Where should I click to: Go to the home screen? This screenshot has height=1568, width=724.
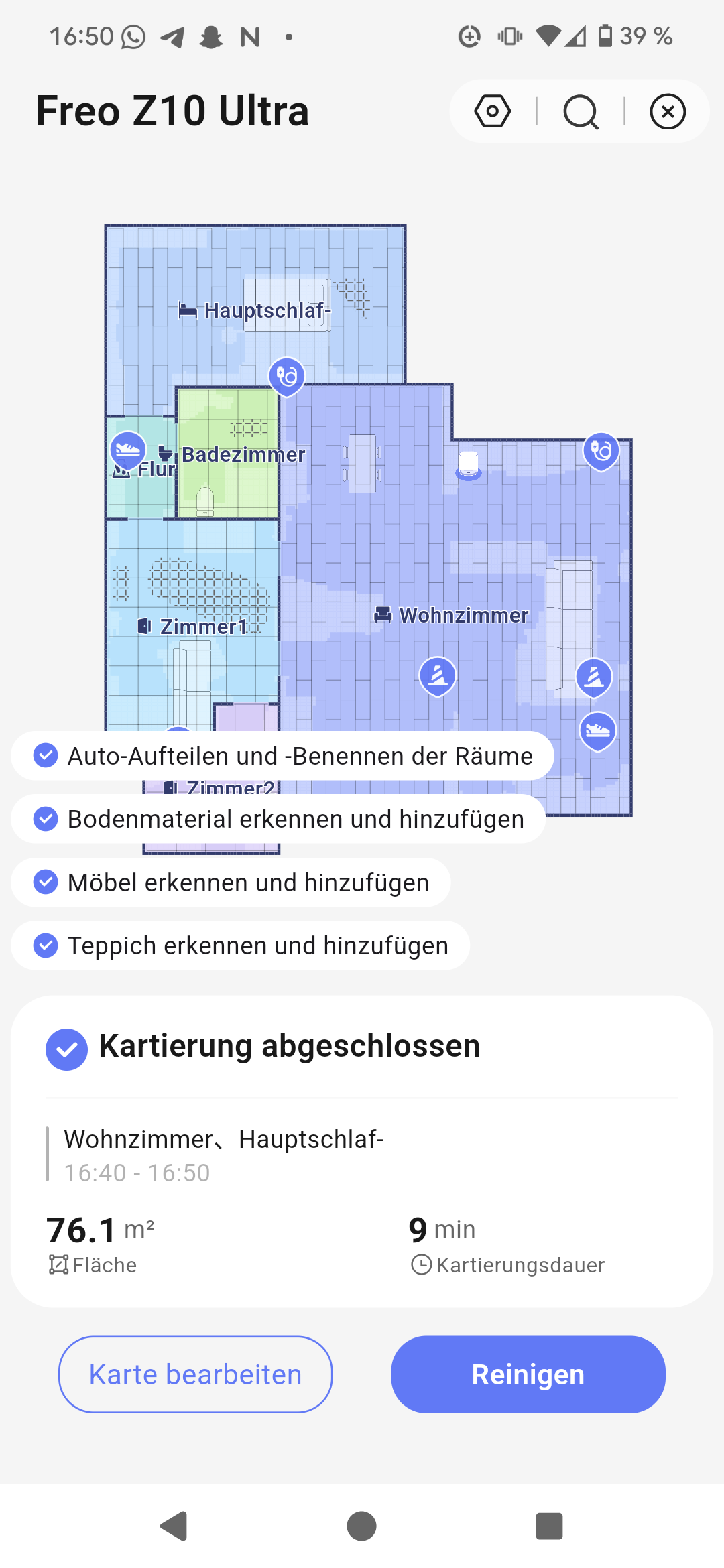tap(361, 1526)
